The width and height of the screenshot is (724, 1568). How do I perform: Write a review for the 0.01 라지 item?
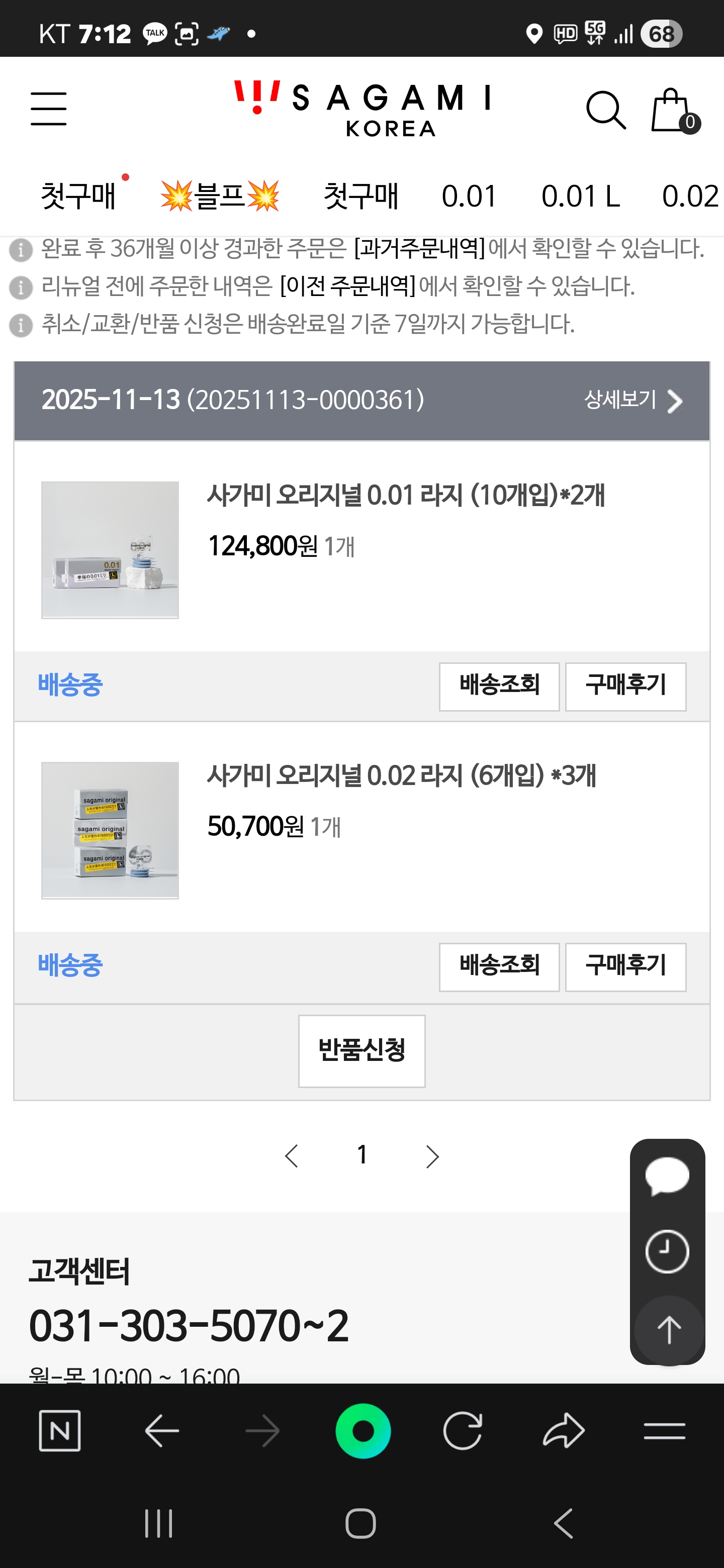point(625,686)
